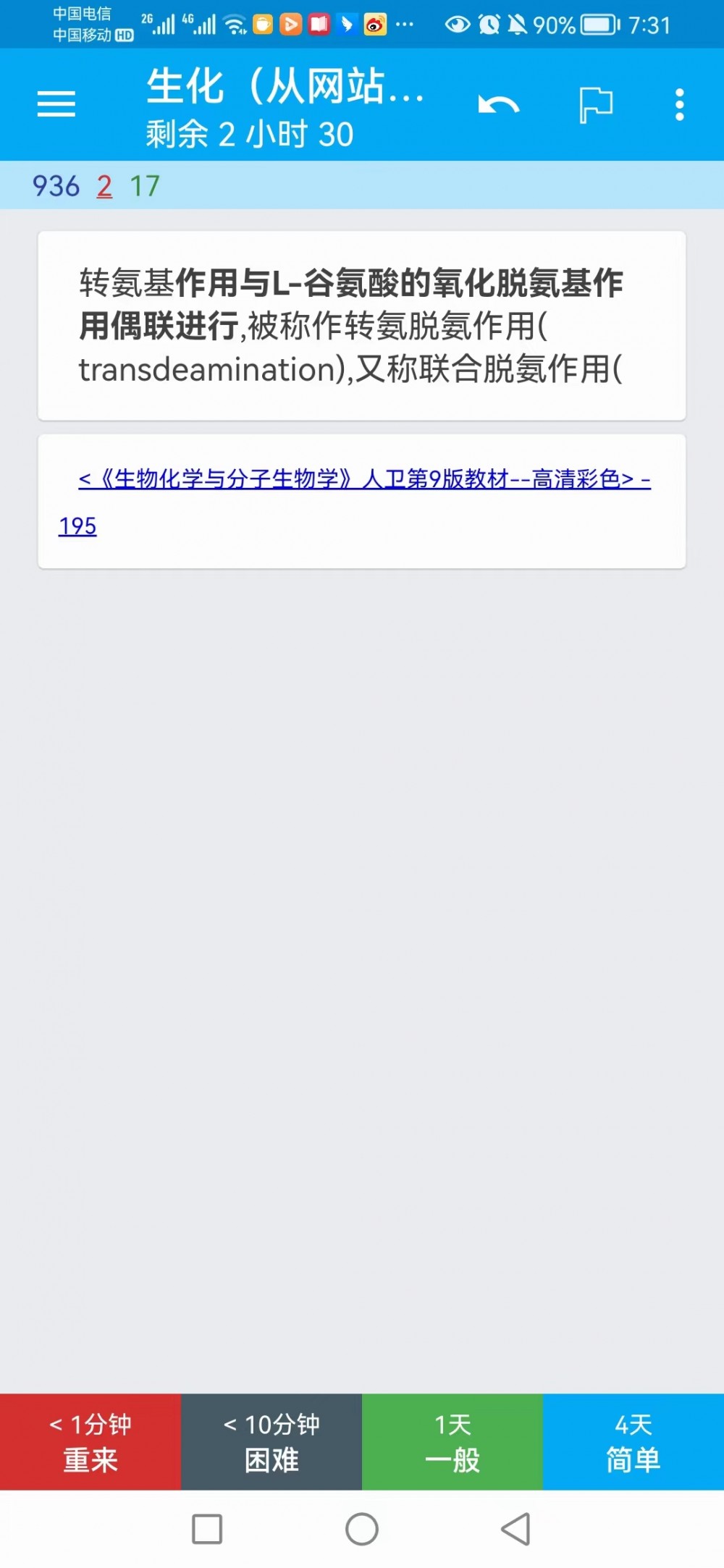Rate card as 一般 (good)
The height and width of the screenshot is (1568, 724).
point(452,1441)
